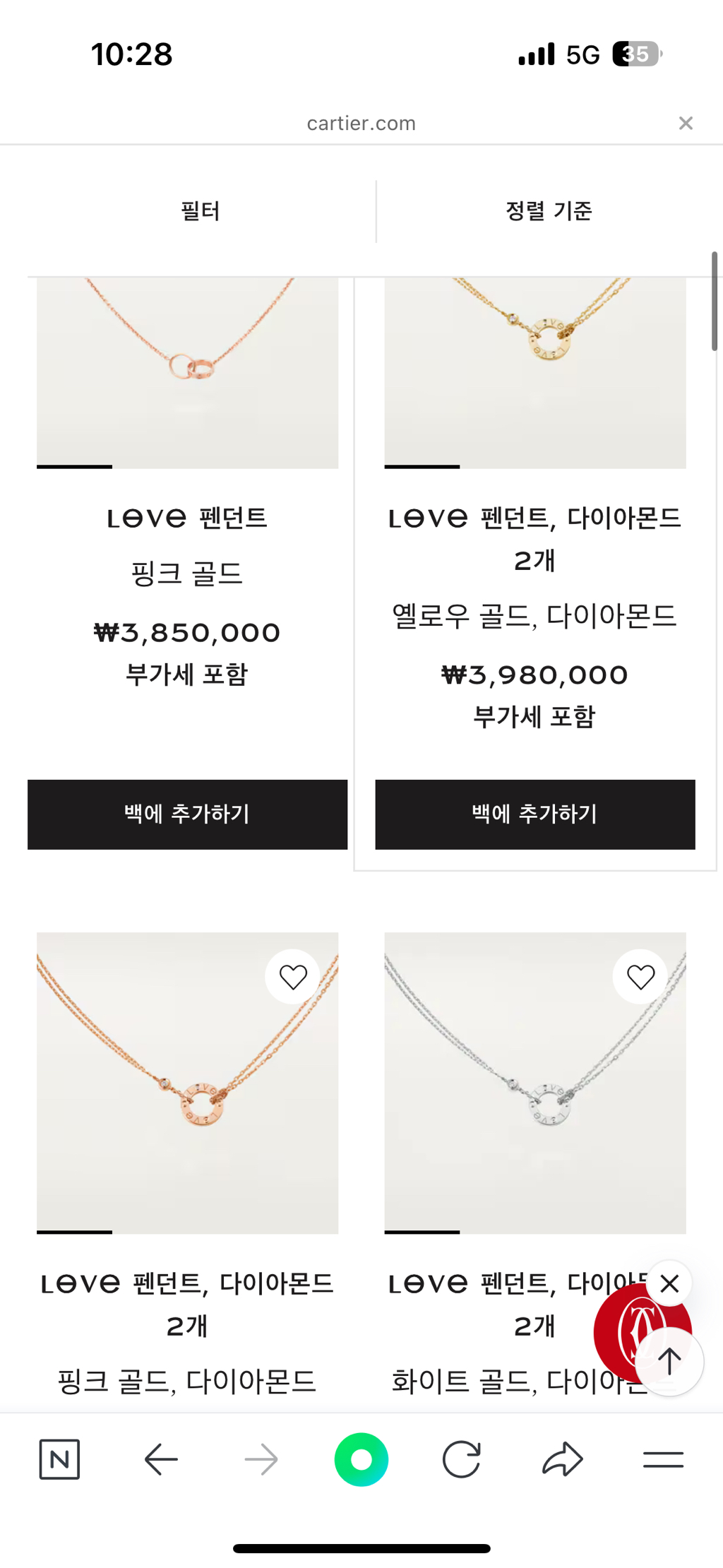This screenshot has height=1568, width=723.
Task: Reload the current page
Action: 462,1459
